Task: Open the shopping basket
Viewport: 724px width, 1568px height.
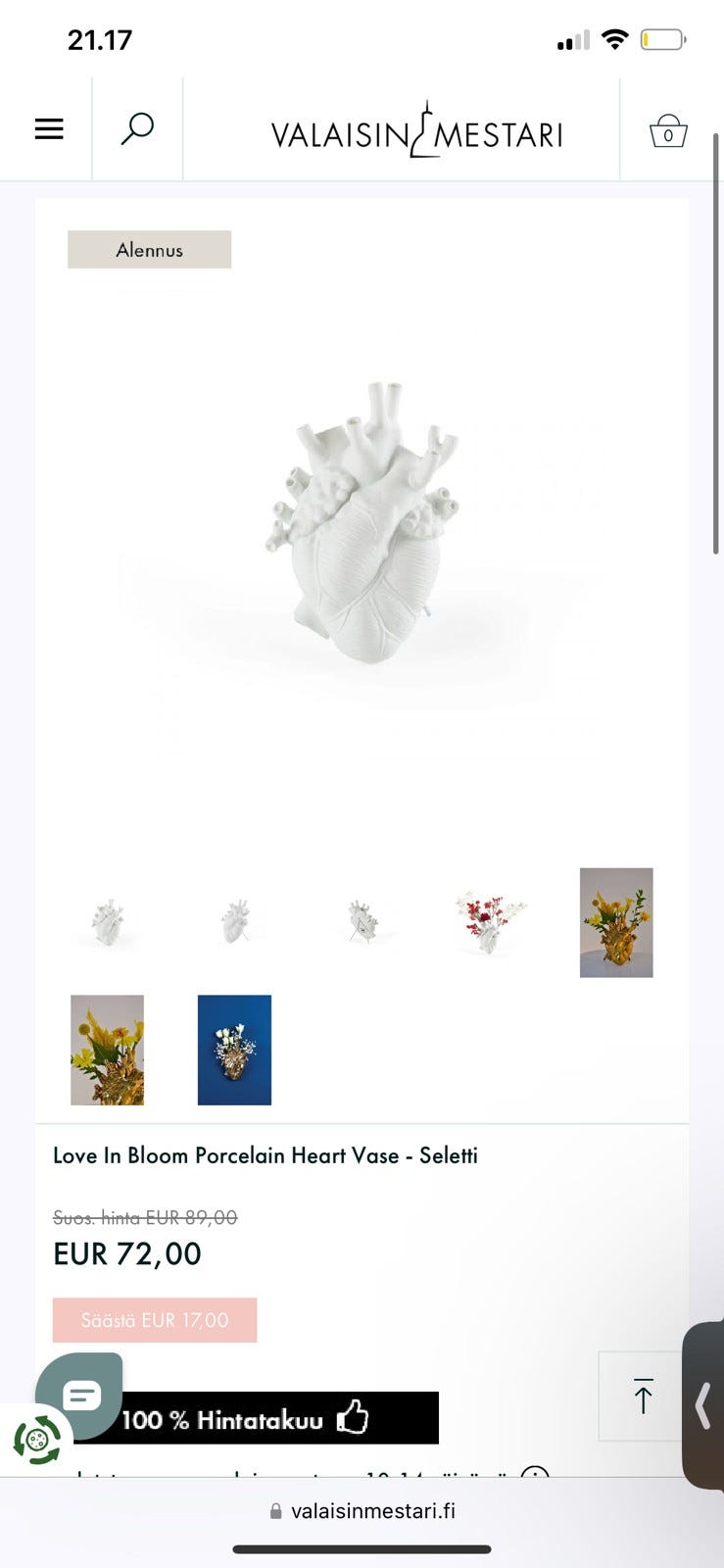Action: 668,130
